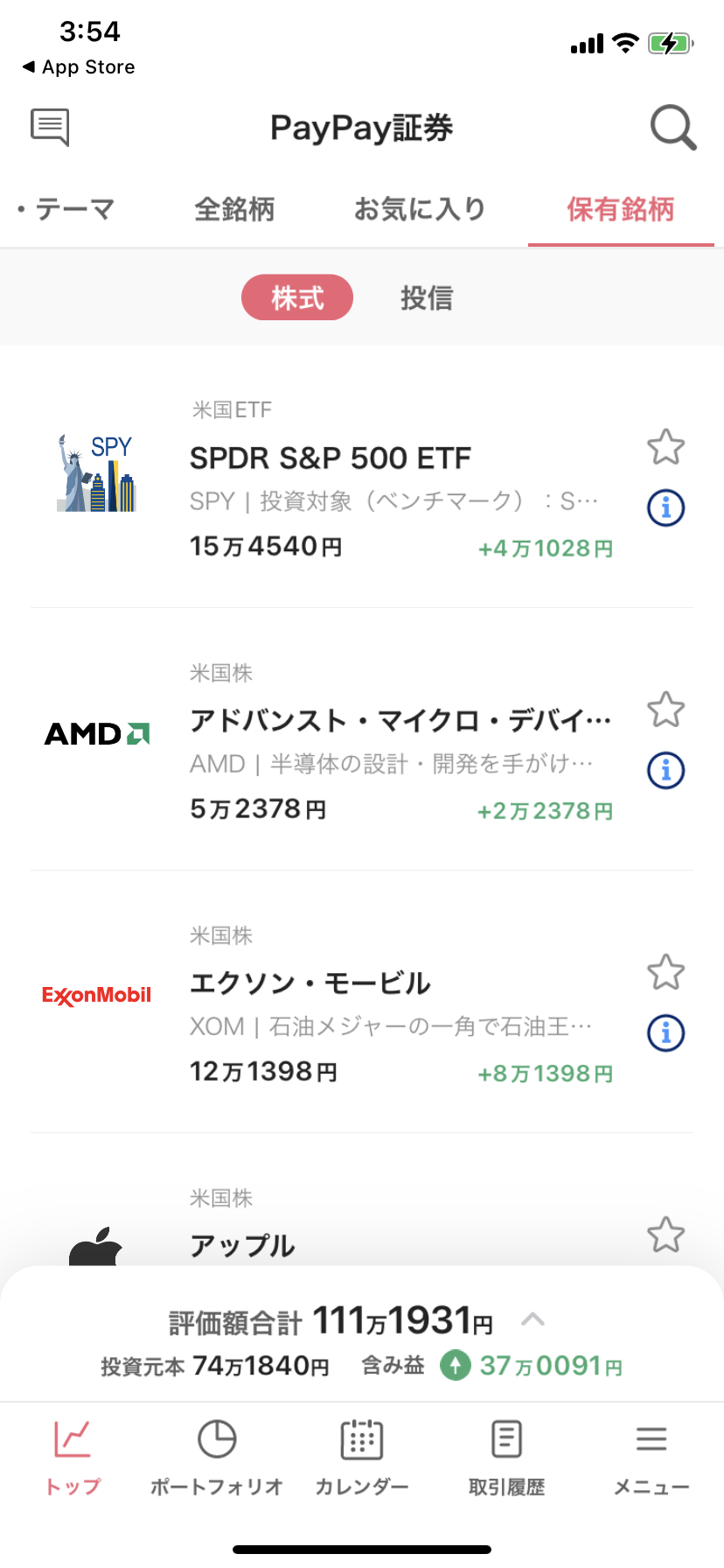Toggle the favorite star on エクソン・モービル
This screenshot has width=724, height=1568.
point(665,973)
